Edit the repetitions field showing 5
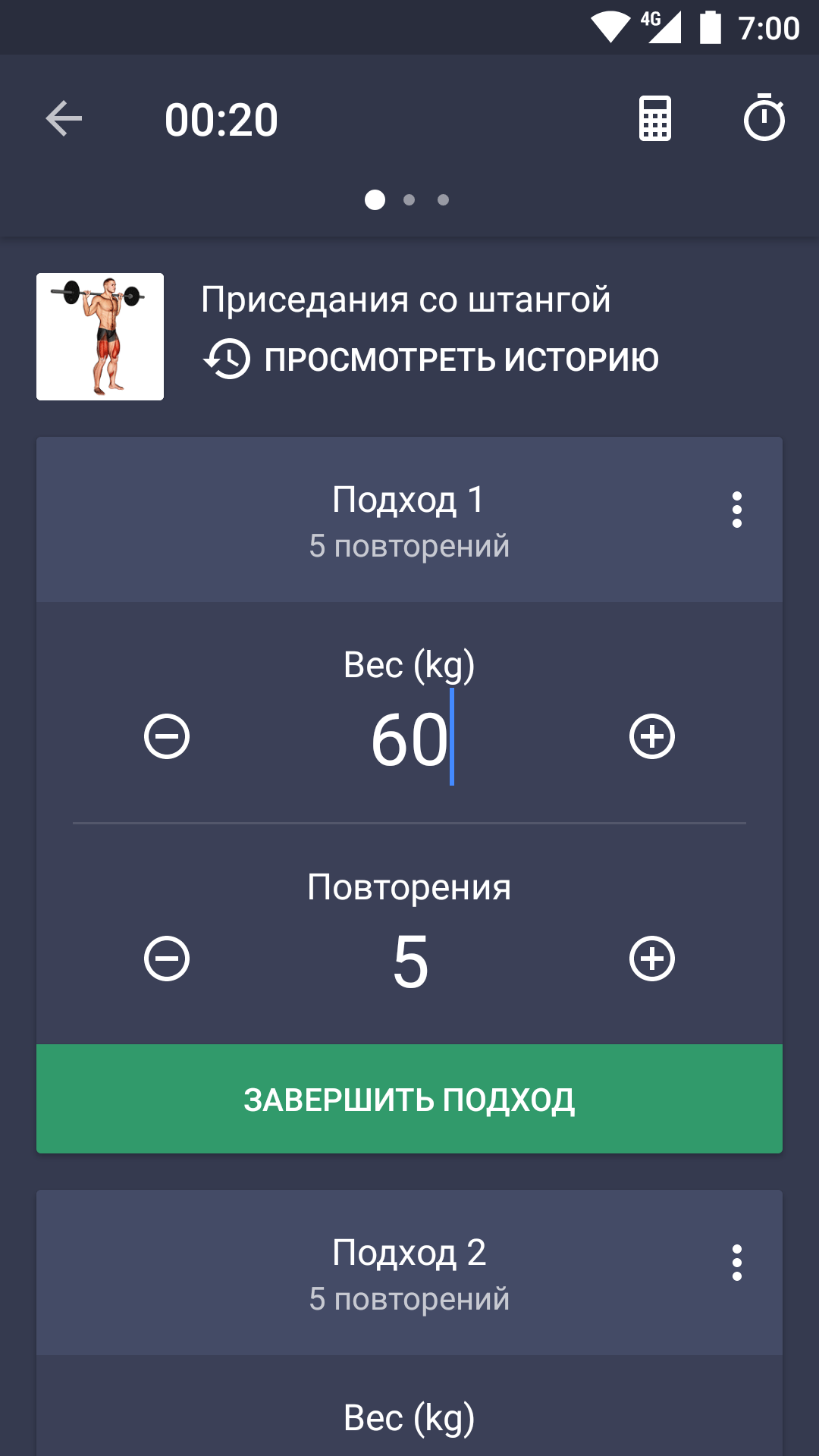This screenshot has width=819, height=1456. (410, 962)
